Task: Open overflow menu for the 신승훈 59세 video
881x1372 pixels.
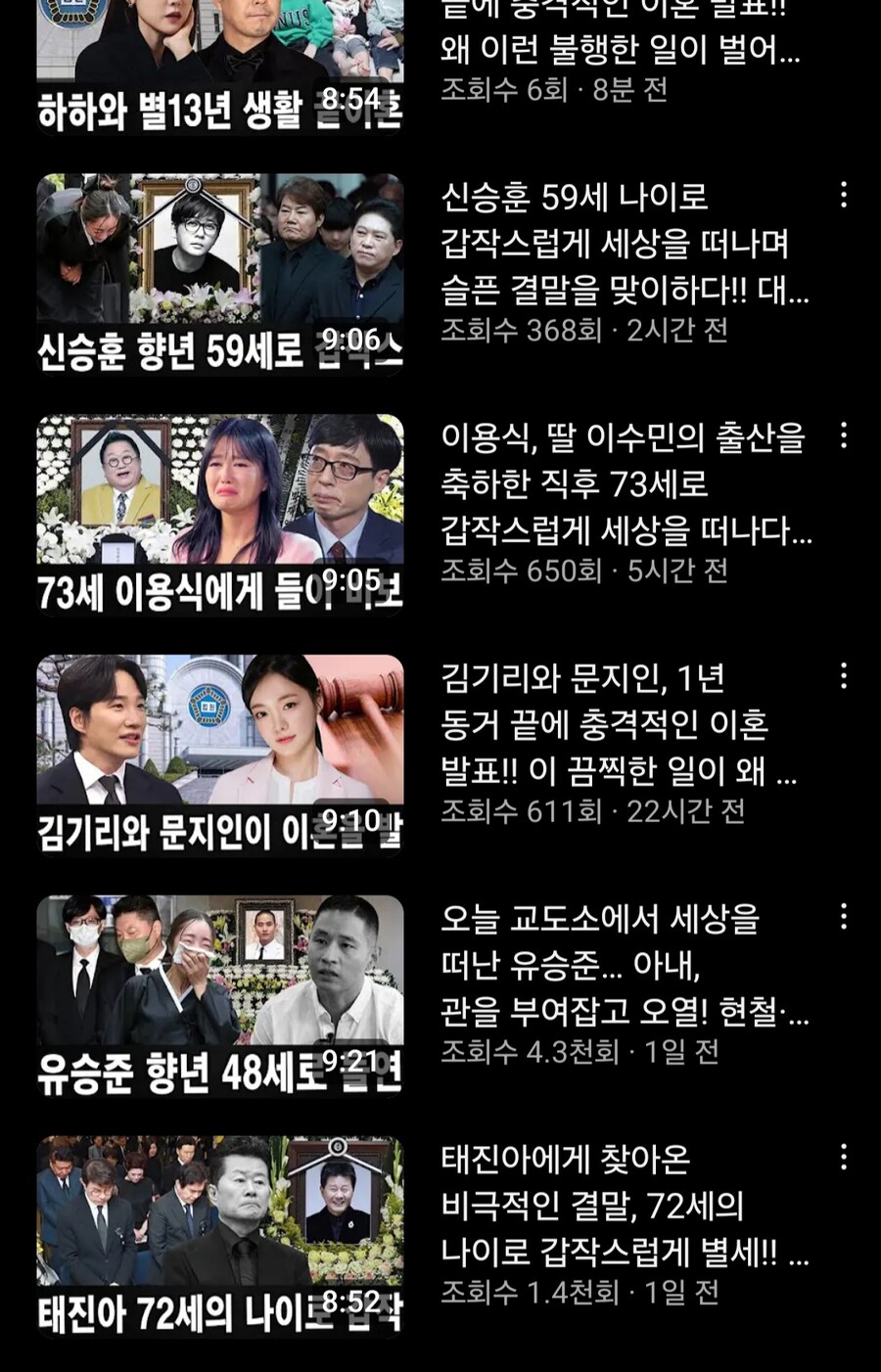Action: click(x=843, y=195)
